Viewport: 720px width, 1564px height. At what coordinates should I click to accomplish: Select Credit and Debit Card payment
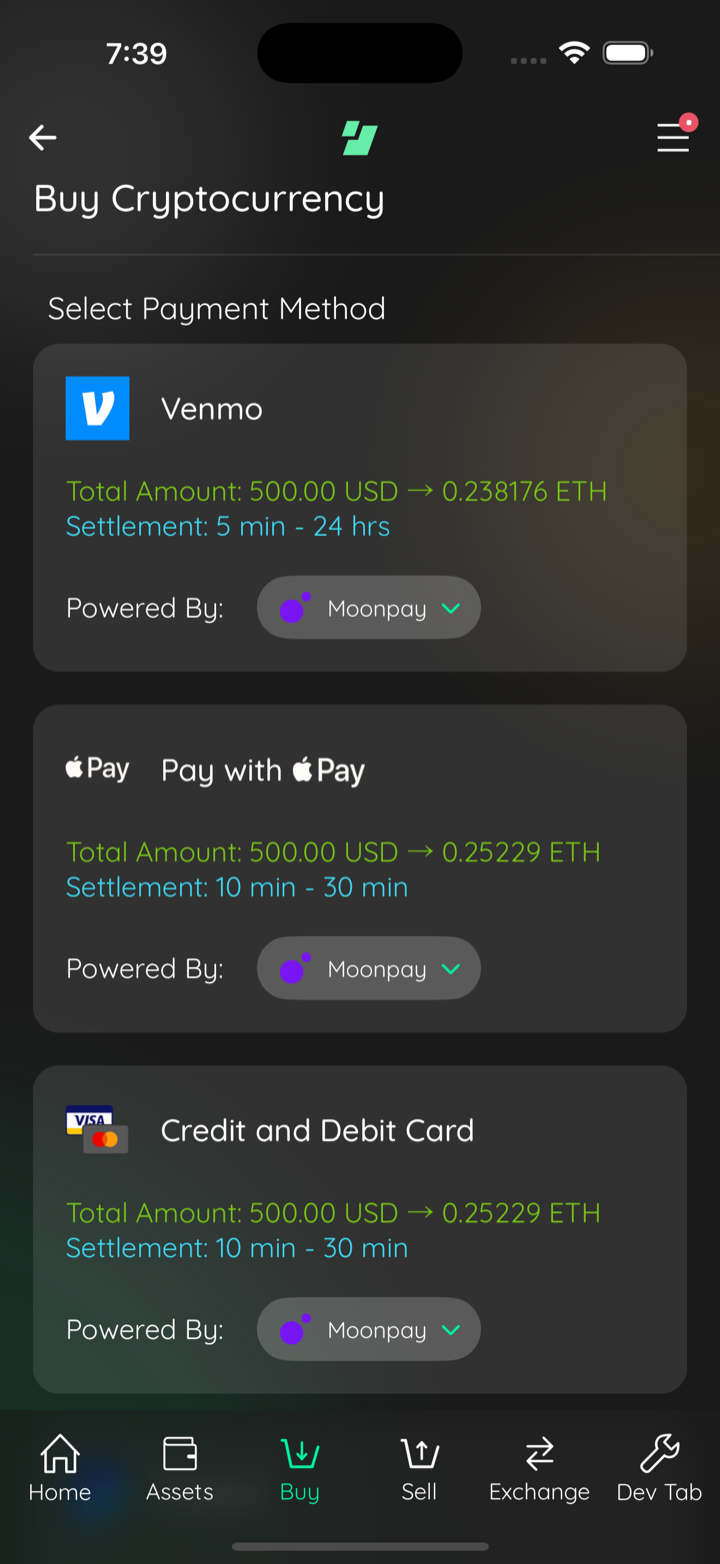pyautogui.click(x=360, y=1229)
